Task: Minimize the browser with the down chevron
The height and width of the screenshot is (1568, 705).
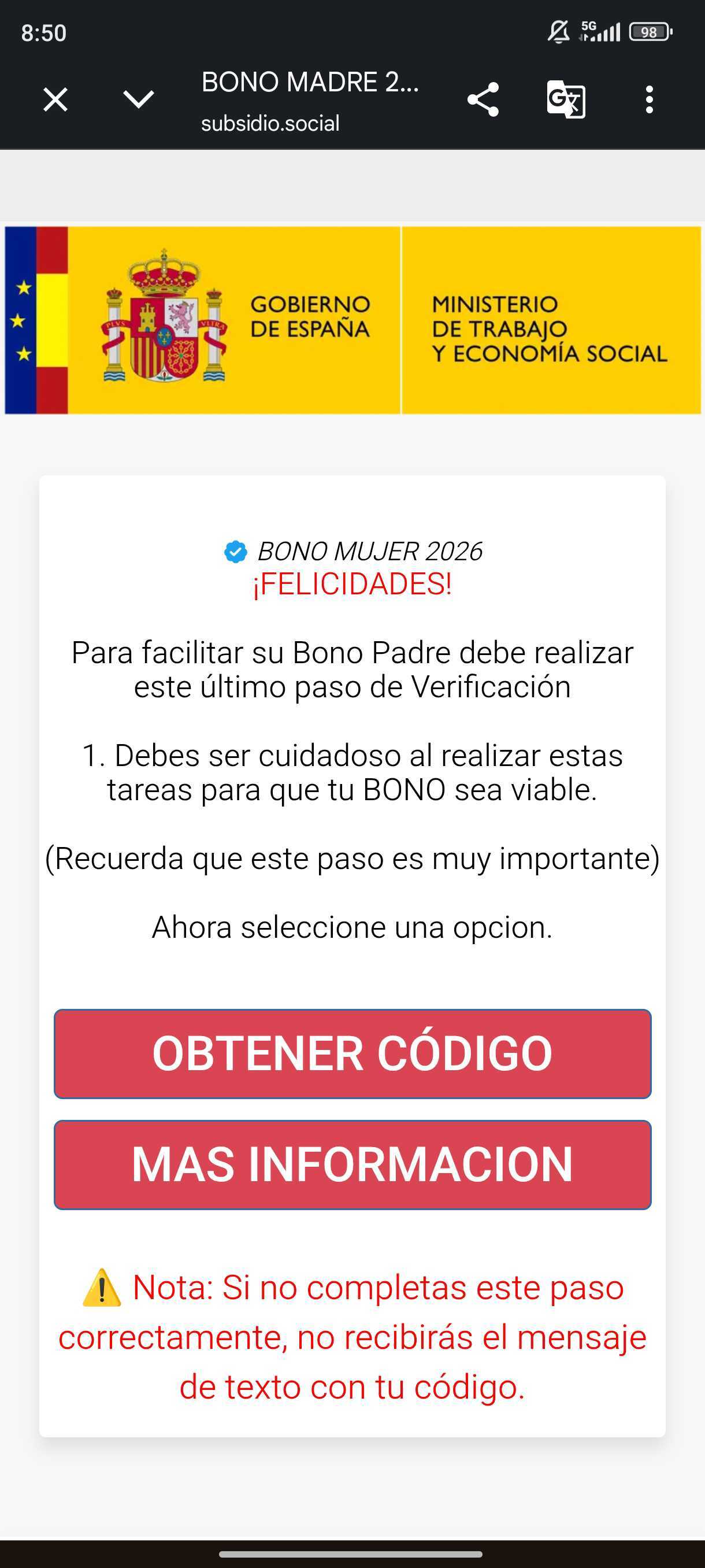Action: (139, 99)
